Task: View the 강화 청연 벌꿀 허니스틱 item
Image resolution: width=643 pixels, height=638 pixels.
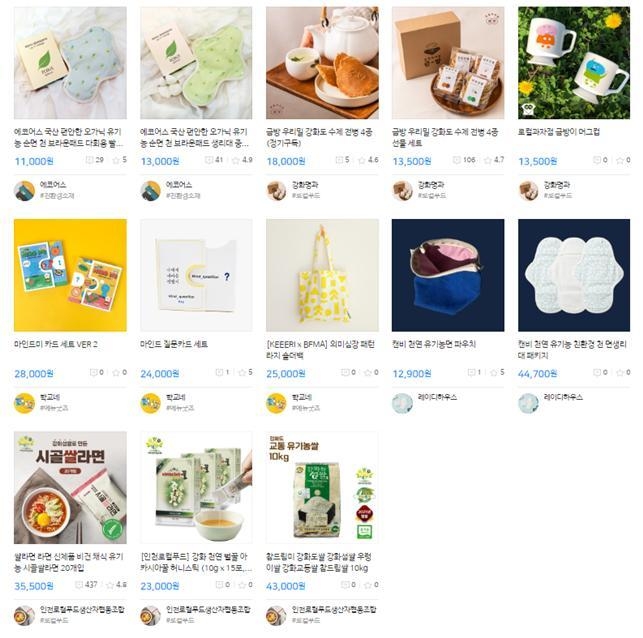Action: 196,487
